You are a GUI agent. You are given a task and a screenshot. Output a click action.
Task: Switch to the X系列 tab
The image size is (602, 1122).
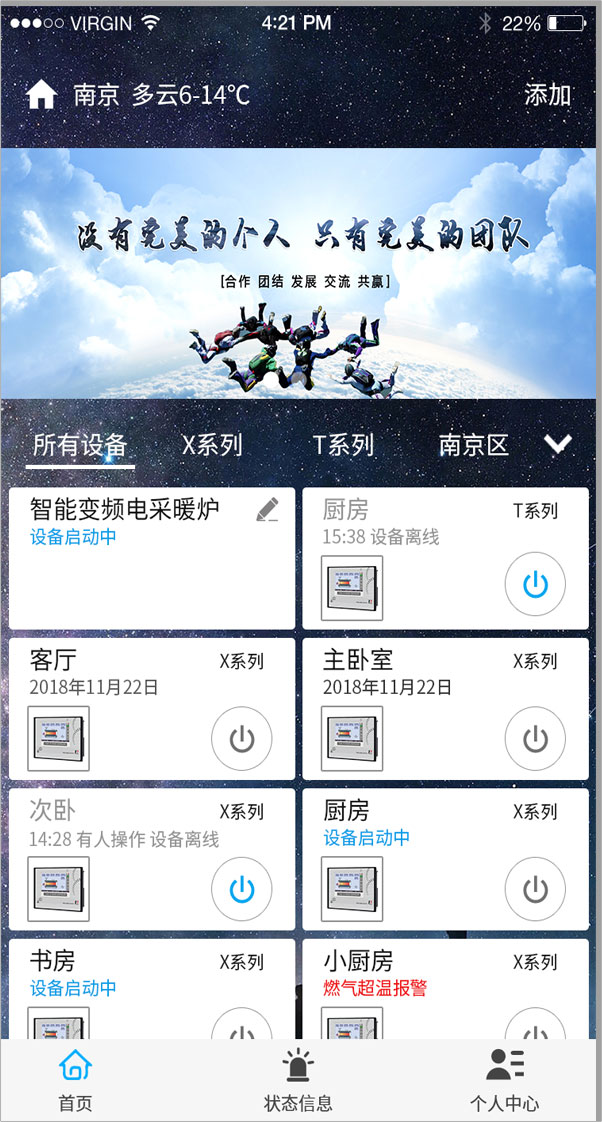pos(212,446)
